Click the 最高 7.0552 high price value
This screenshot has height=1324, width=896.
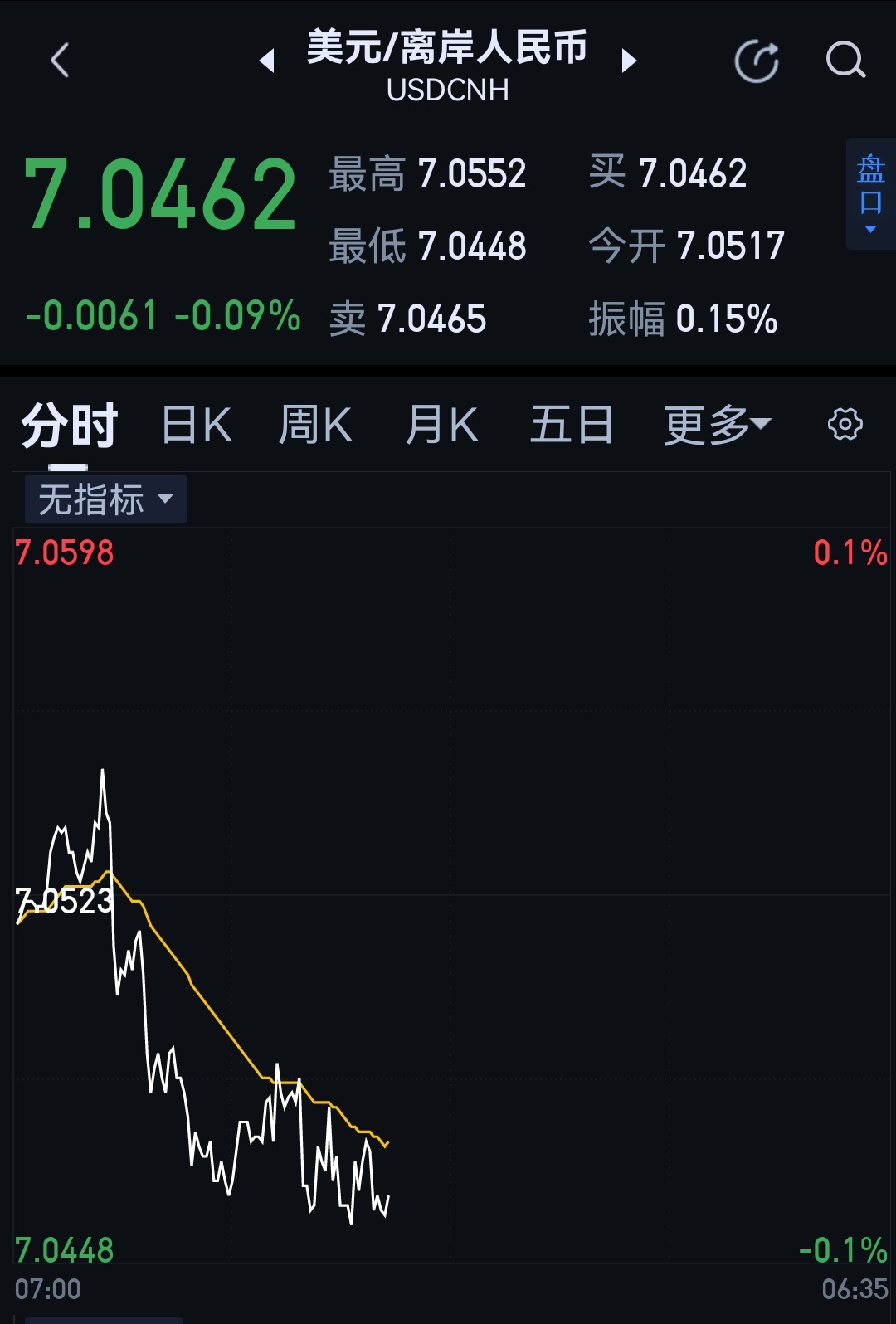coord(470,173)
